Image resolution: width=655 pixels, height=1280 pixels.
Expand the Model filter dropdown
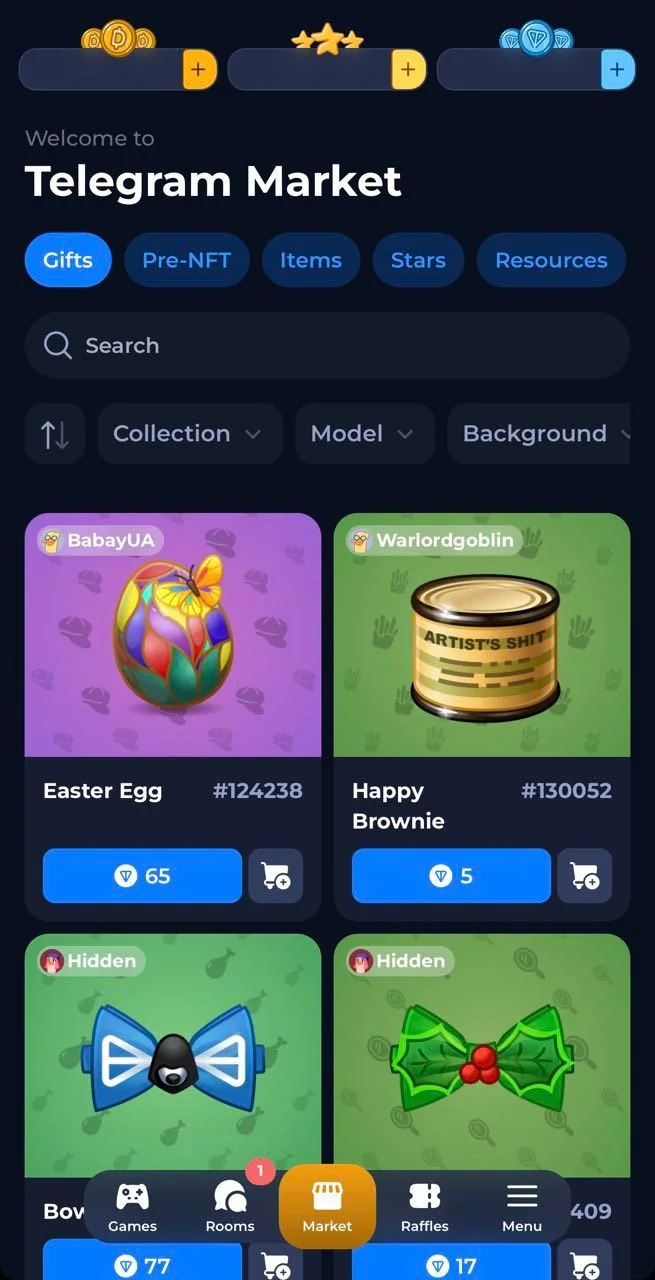pyautogui.click(x=365, y=434)
